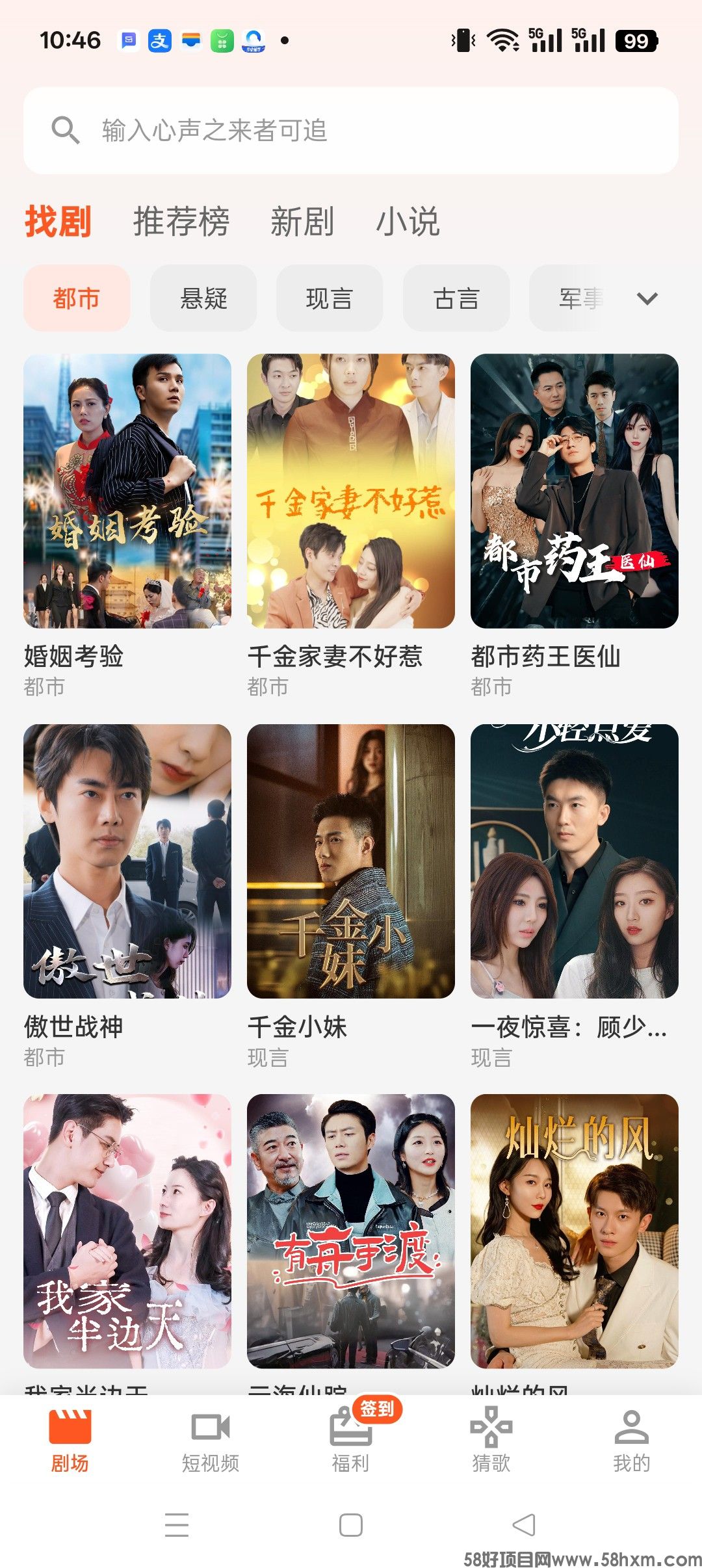Select the 悬疑 genre chip
The height and width of the screenshot is (1568, 702).
coord(203,298)
